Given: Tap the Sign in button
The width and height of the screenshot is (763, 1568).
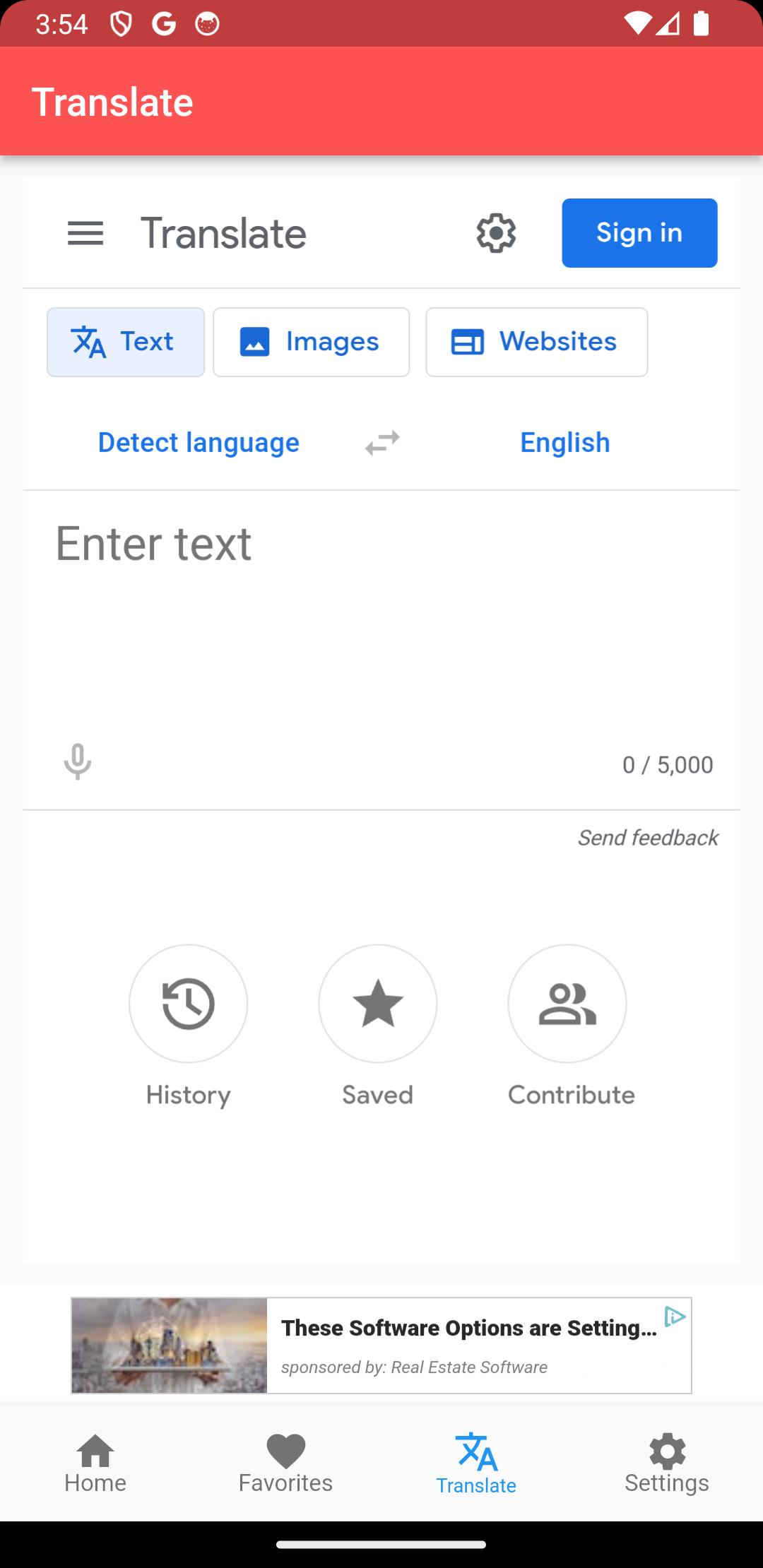Looking at the screenshot, I should [x=639, y=233].
